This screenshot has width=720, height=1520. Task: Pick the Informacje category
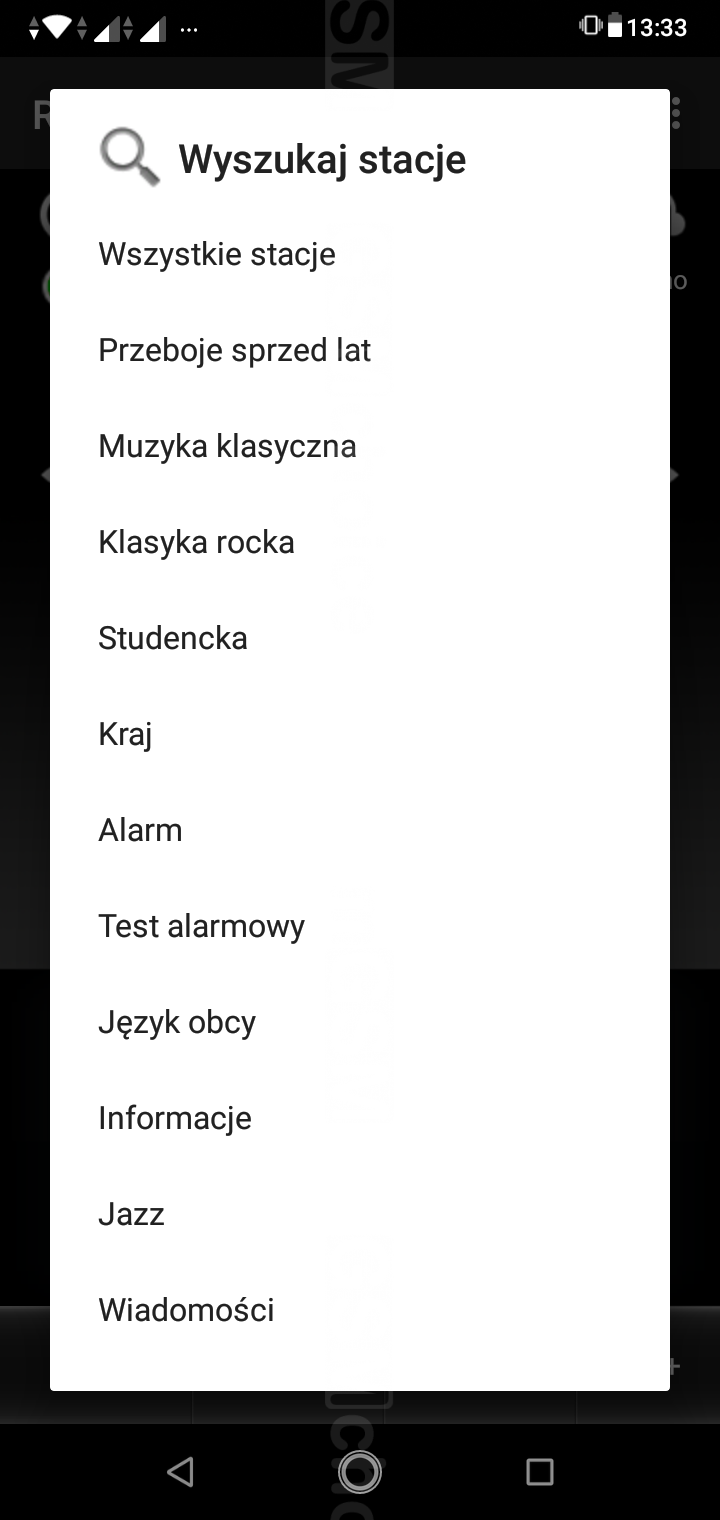[x=360, y=1118]
